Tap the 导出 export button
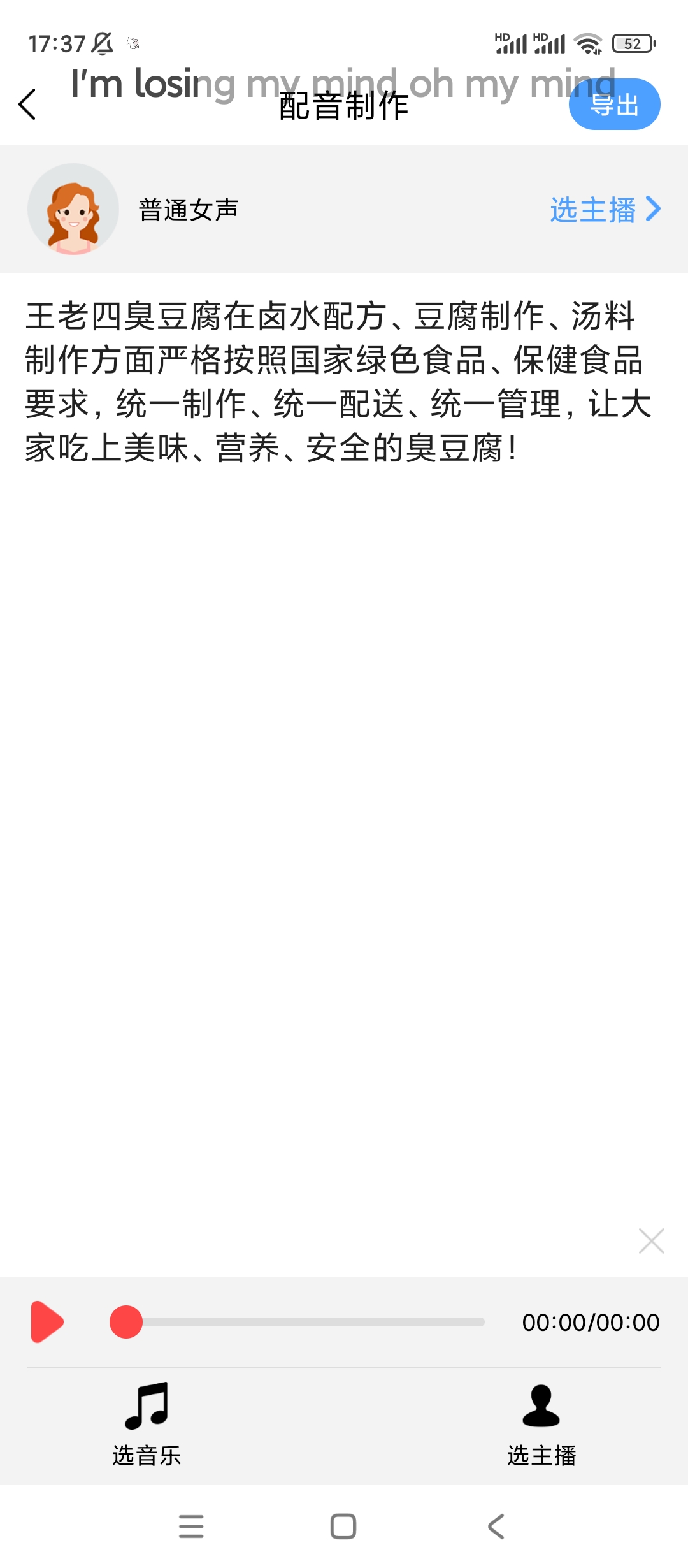Viewport: 688px width, 1568px height. pyautogui.click(x=613, y=105)
